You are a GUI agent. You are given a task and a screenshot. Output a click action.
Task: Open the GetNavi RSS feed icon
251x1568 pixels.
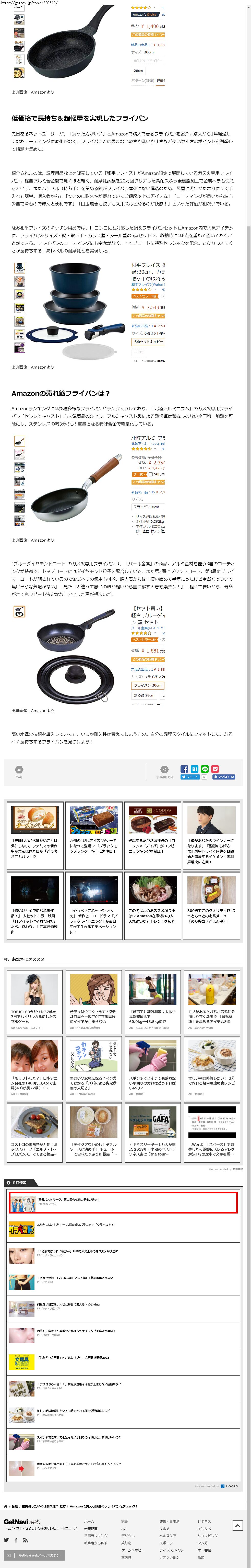pos(26,1541)
